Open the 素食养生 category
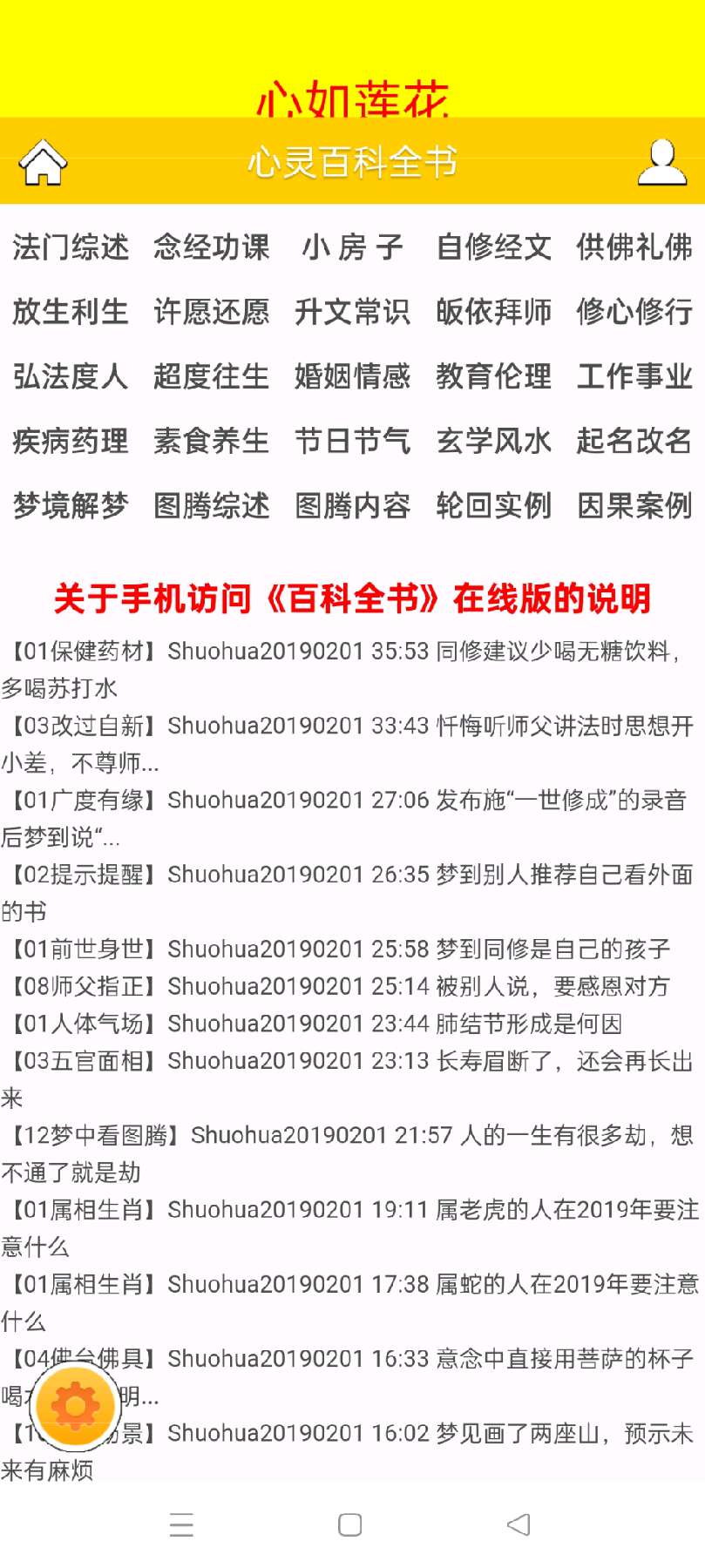 (212, 441)
